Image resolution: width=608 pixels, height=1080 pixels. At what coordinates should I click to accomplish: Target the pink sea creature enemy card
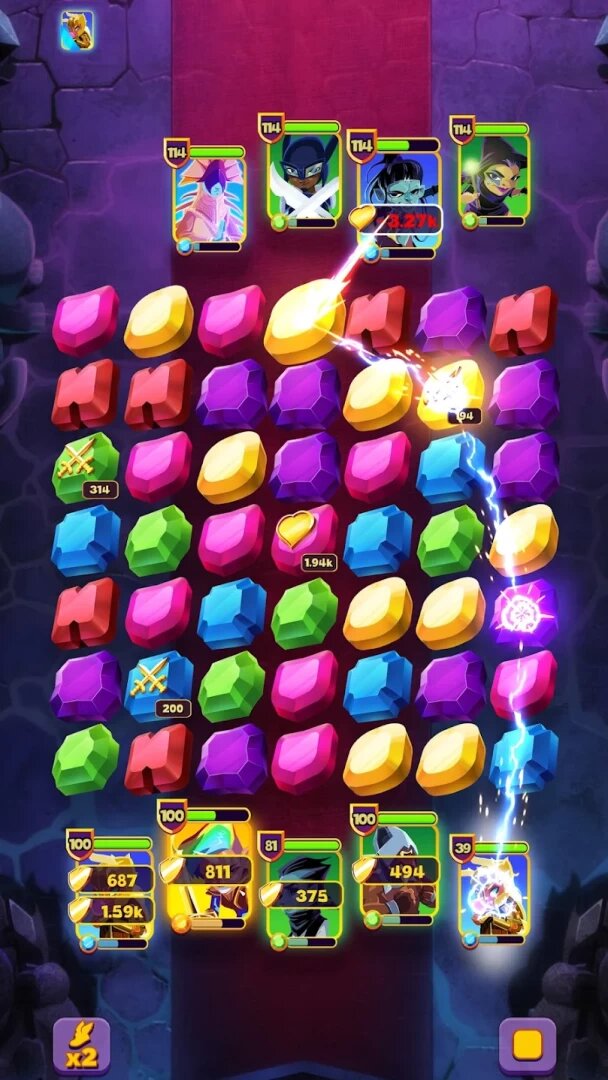tap(208, 197)
